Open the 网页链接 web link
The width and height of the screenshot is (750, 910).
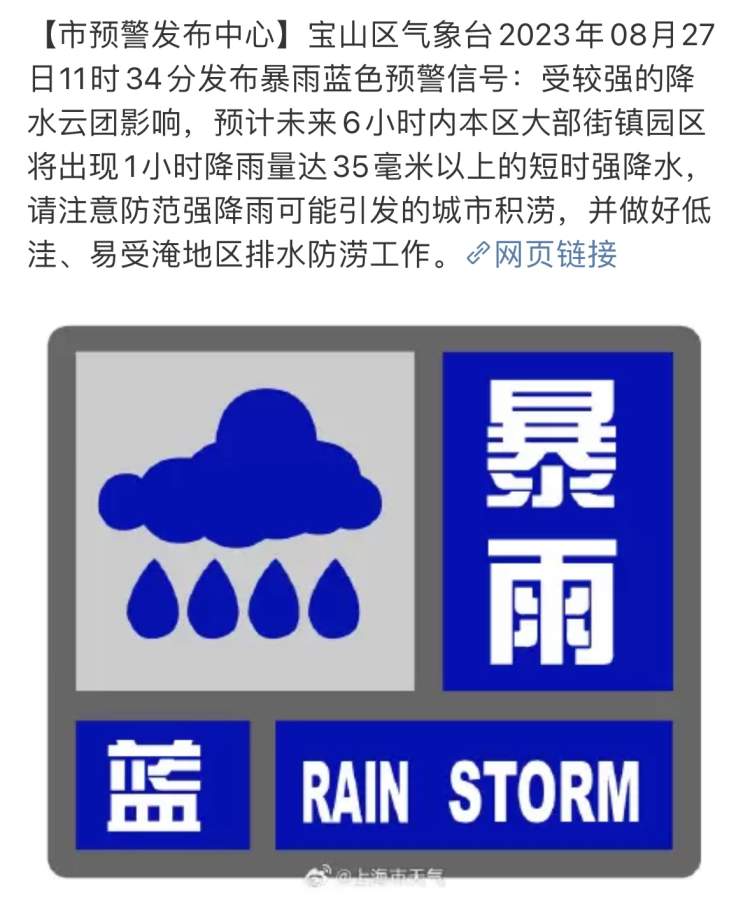pyautogui.click(x=544, y=255)
